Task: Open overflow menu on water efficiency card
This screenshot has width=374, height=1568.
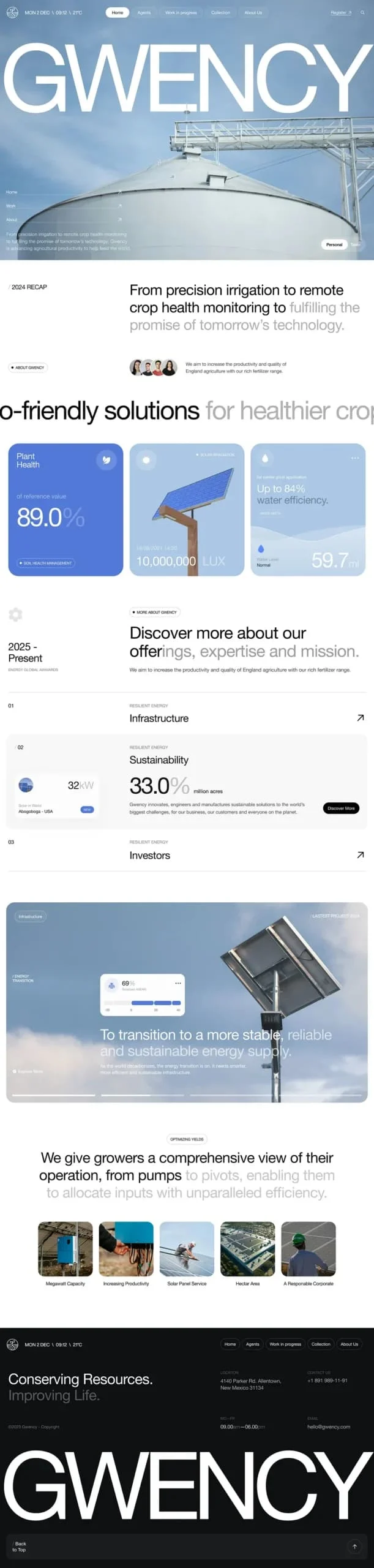Action: pyautogui.click(x=354, y=458)
